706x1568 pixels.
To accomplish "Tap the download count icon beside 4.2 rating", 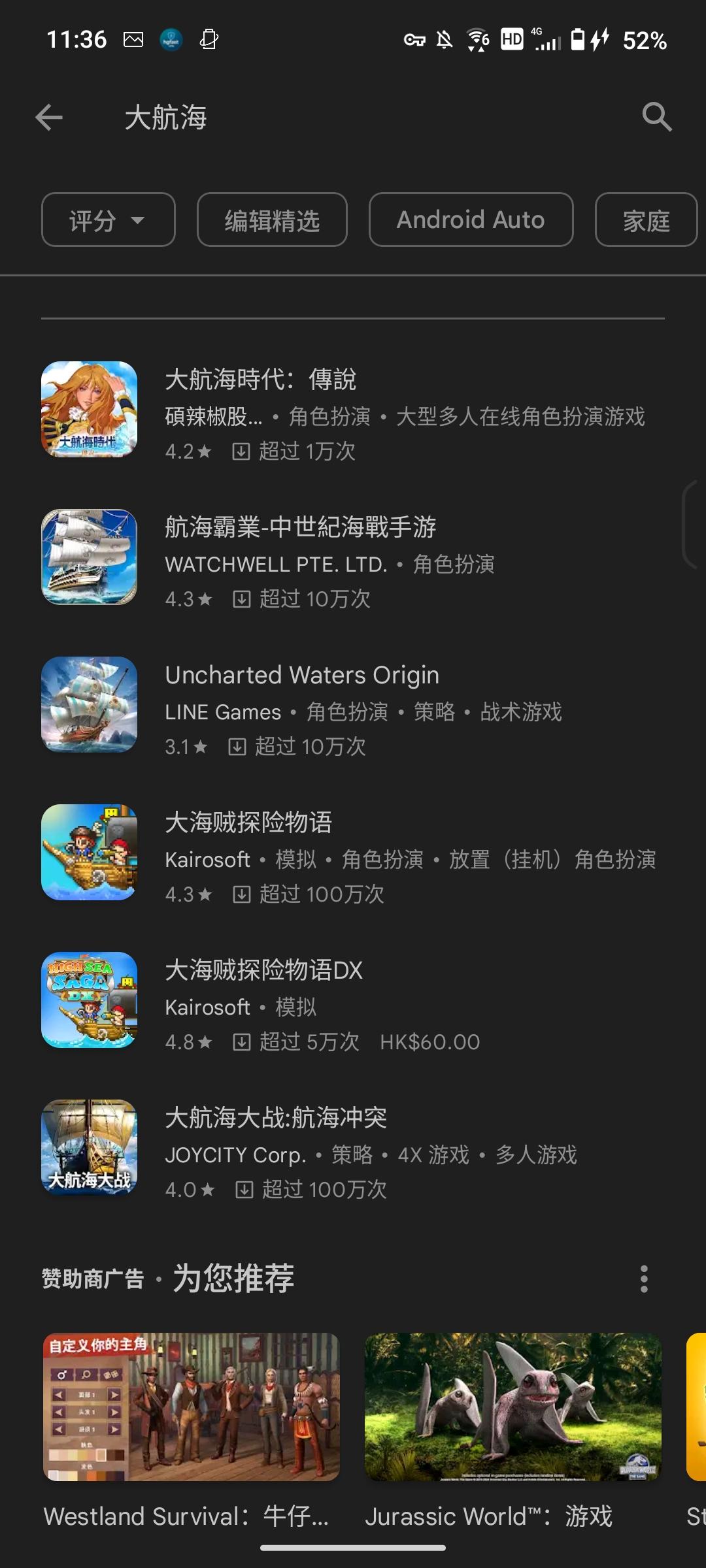I will point(241,451).
